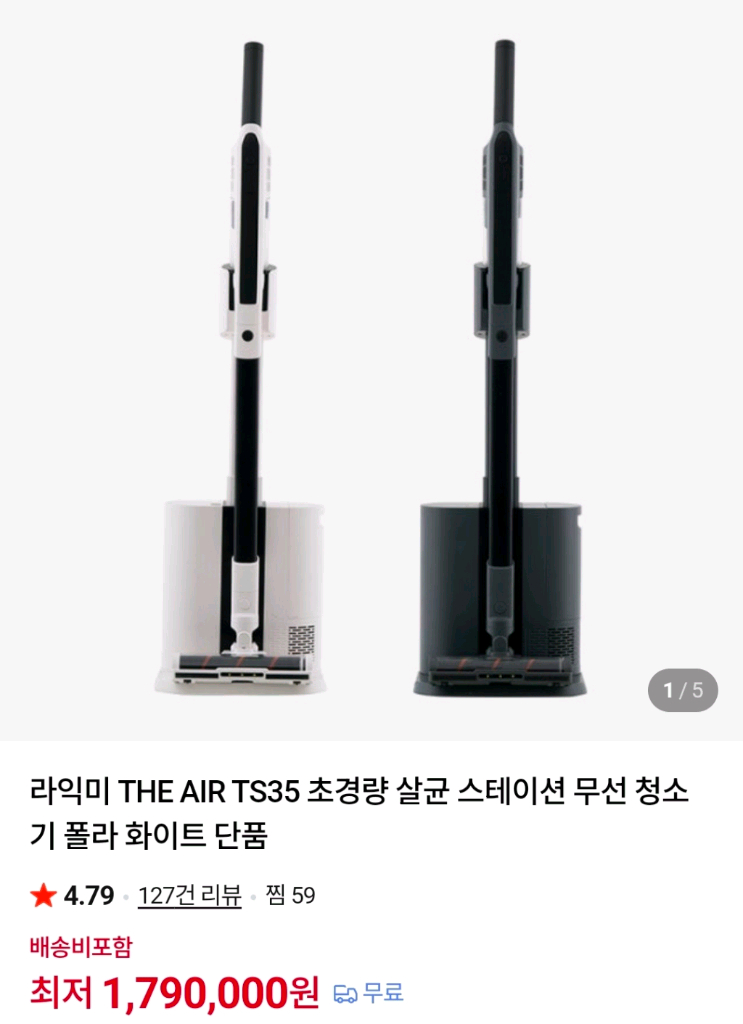This screenshot has height=1024, width=743.
Task: Open the 127건 리뷰 reviews link
Action: click(x=190, y=895)
